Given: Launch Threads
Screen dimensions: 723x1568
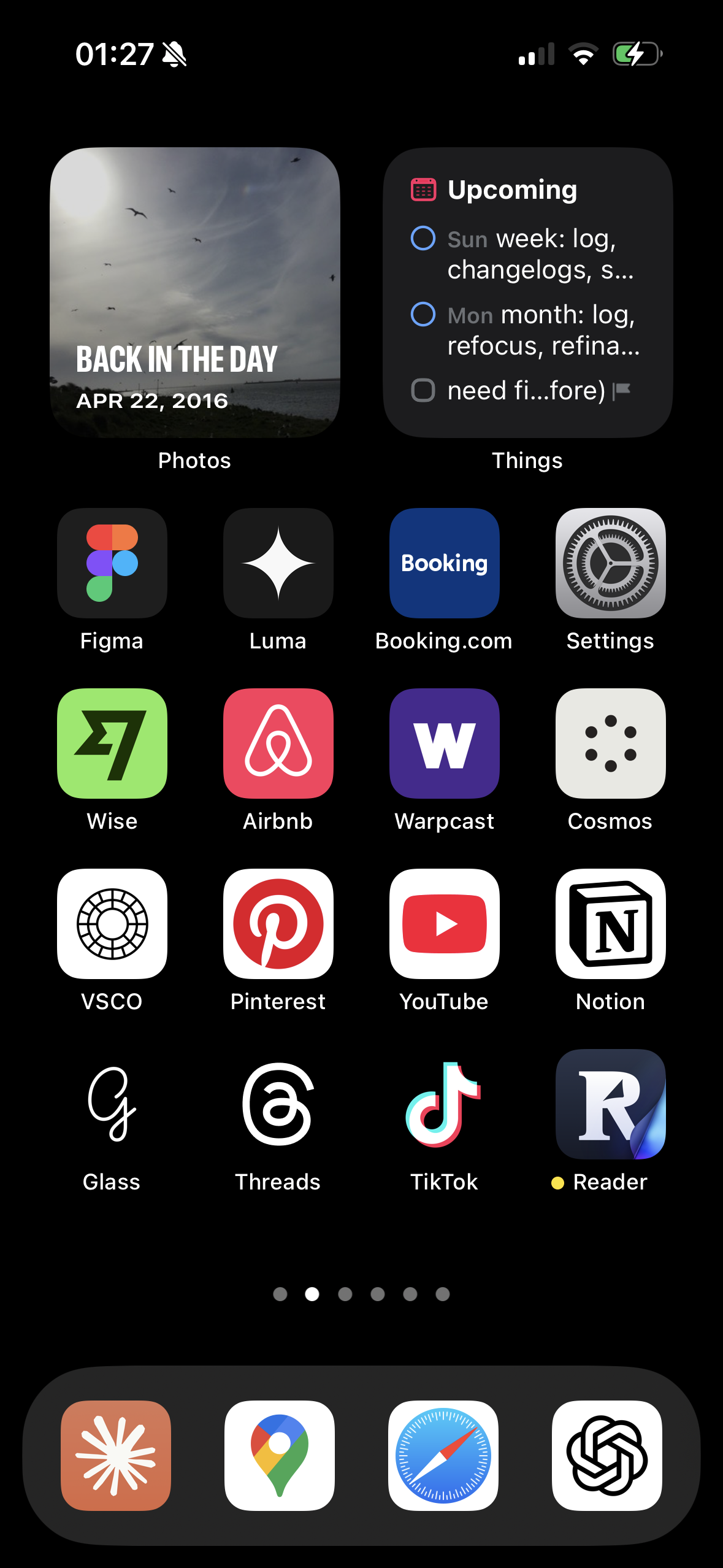Looking at the screenshot, I should tap(278, 1104).
